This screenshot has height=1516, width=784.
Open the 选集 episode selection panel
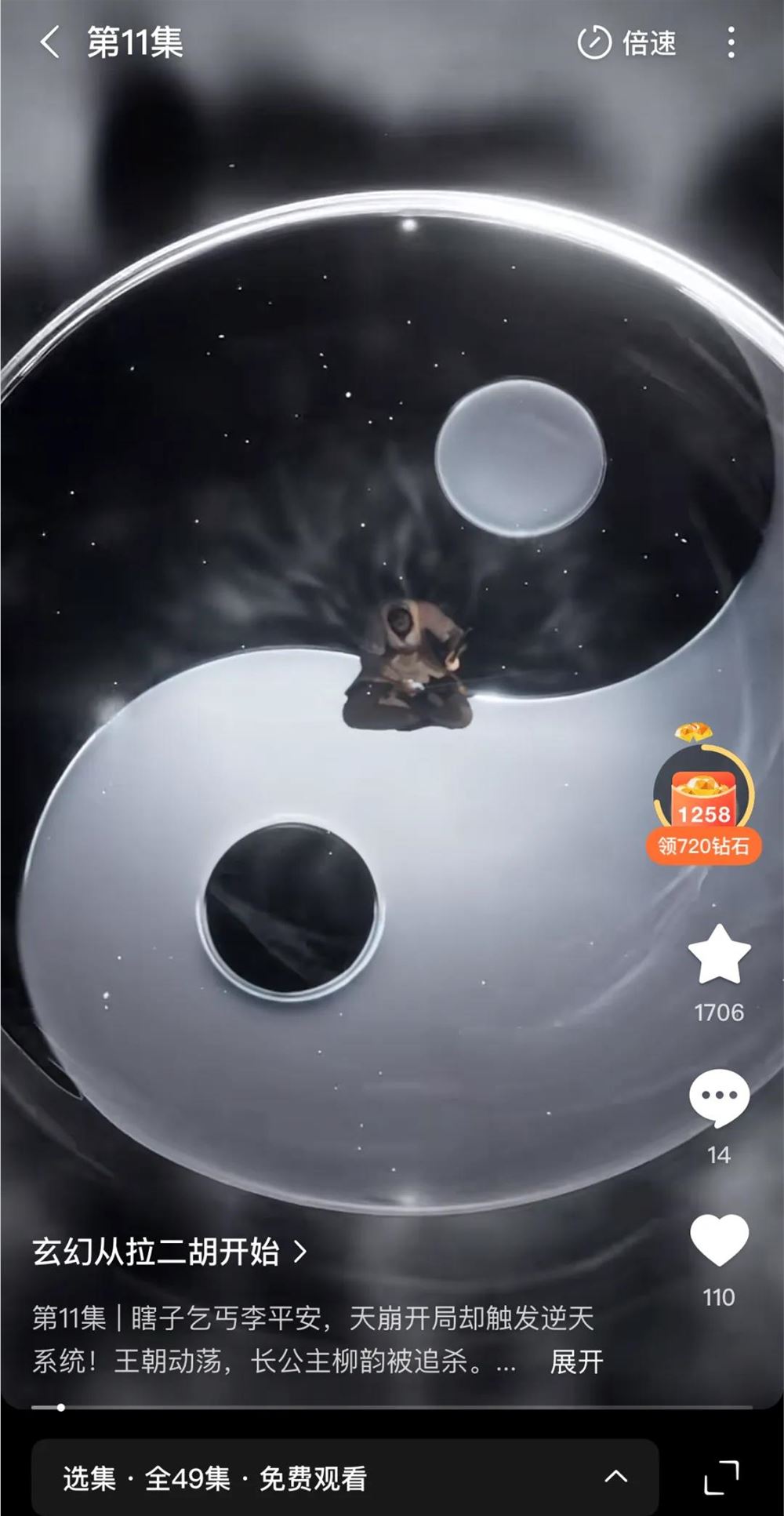point(345,1478)
